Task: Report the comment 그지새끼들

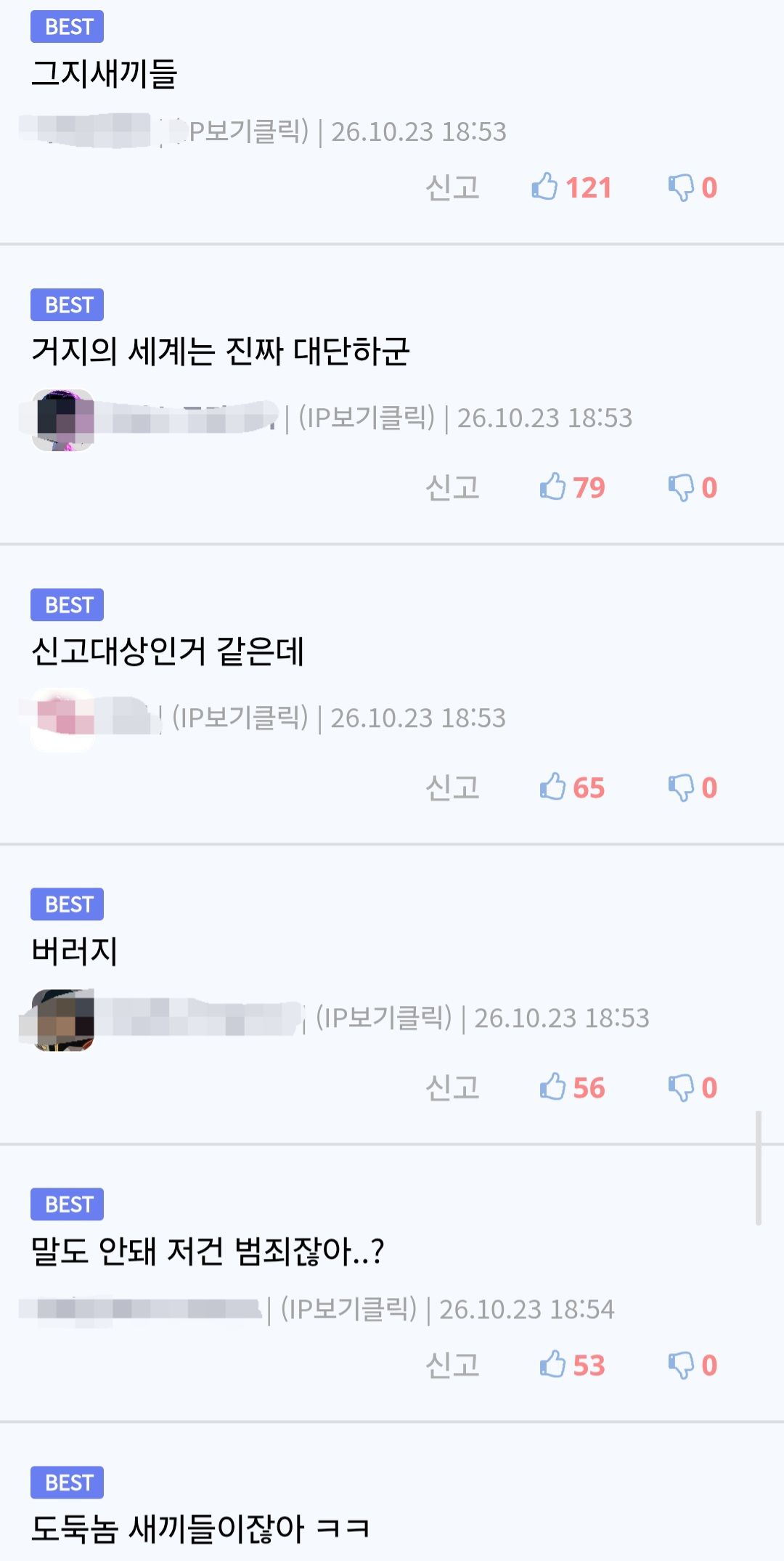Action: point(452,187)
